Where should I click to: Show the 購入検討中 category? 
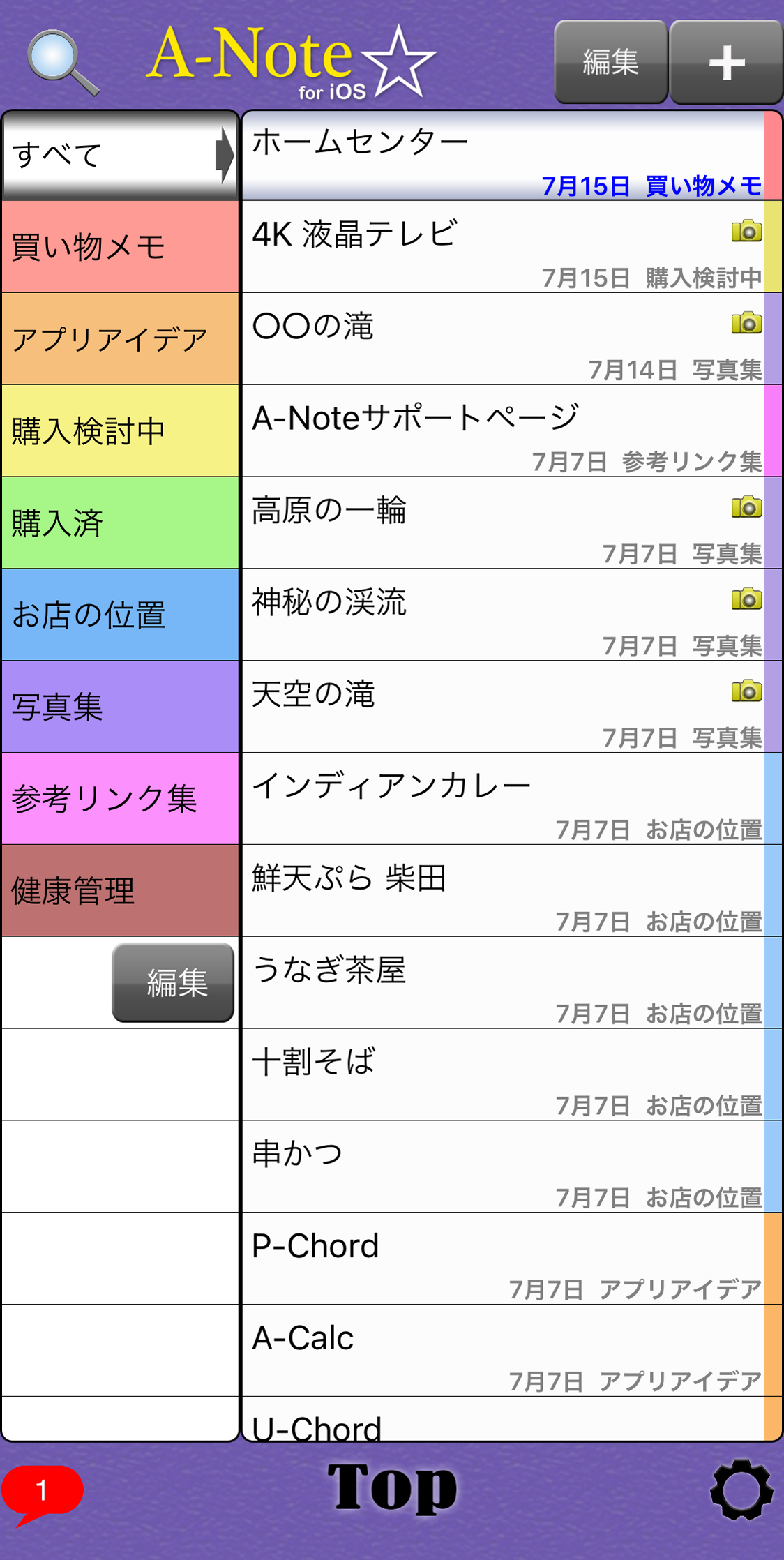(x=121, y=431)
